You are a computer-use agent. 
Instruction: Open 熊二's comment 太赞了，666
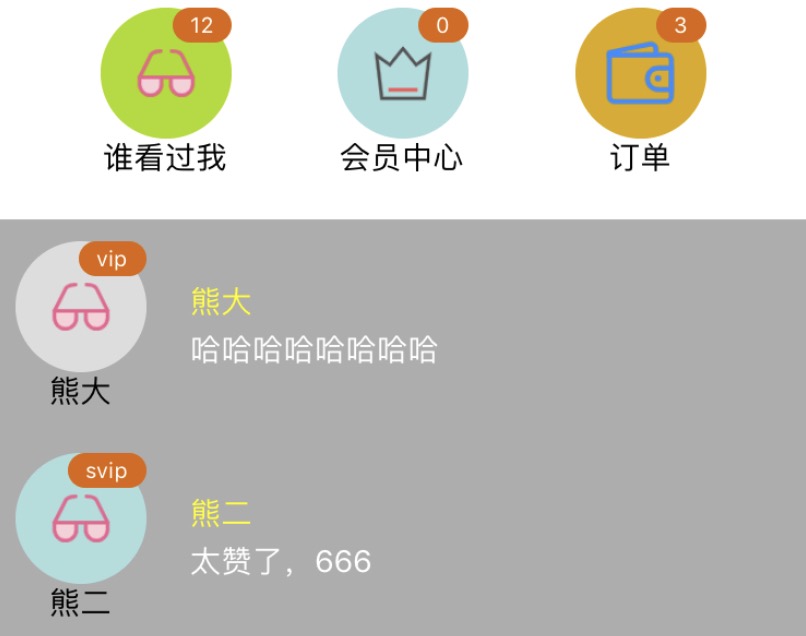tap(281, 562)
